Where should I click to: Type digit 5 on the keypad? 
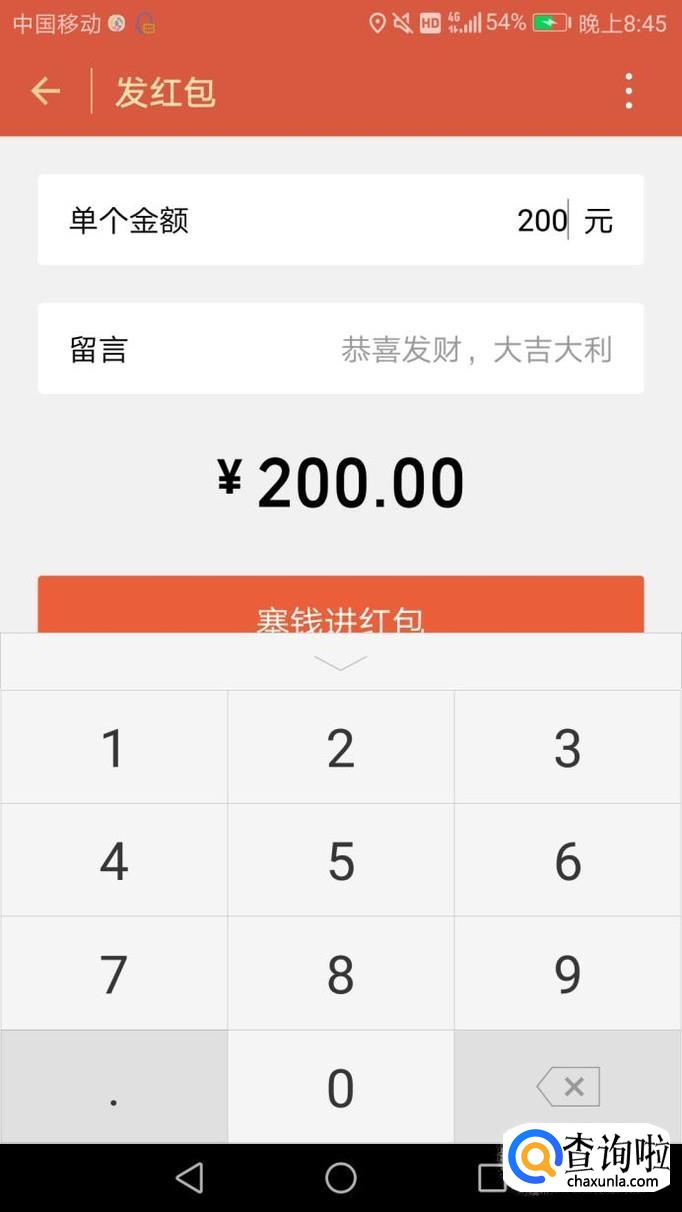(341, 861)
